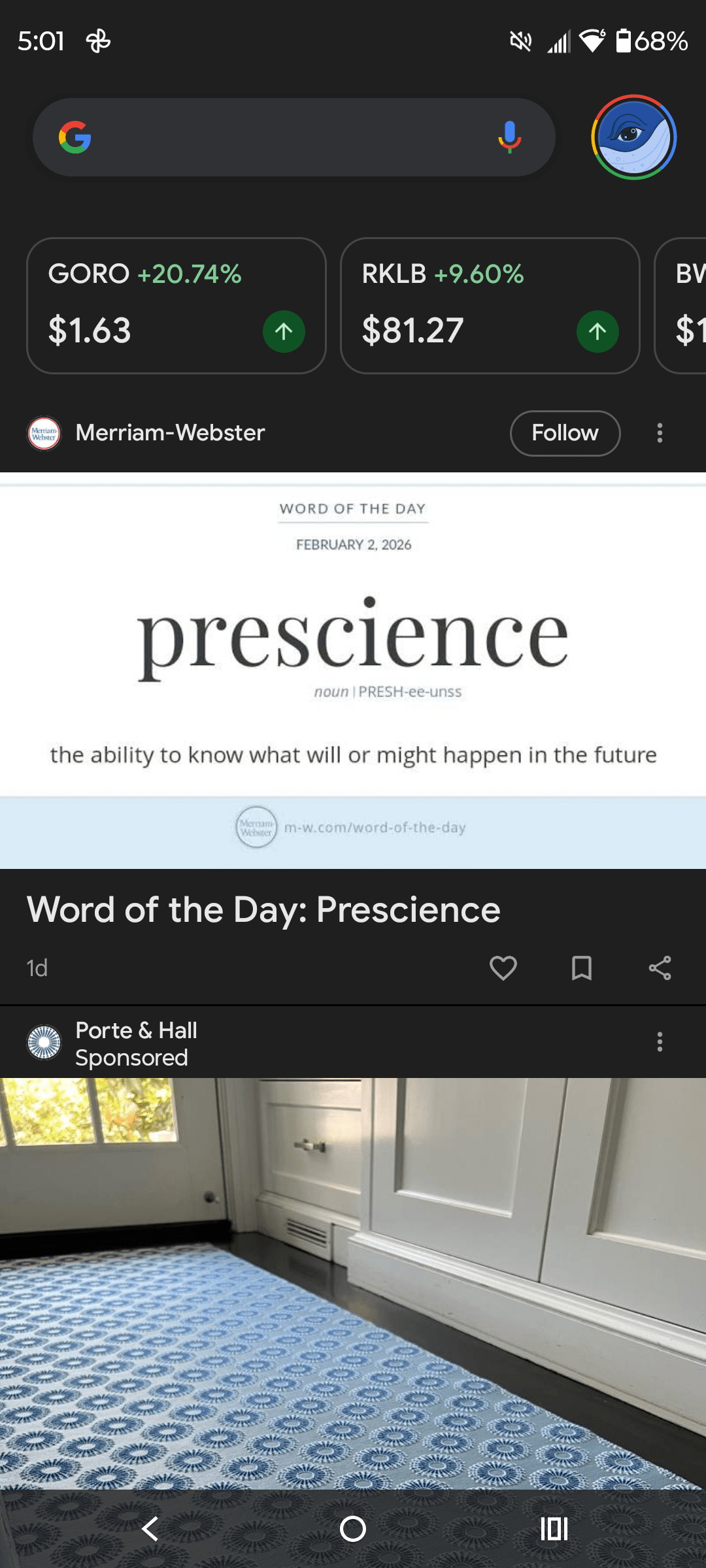
Task: Share the Word of the Day article
Action: click(660, 969)
